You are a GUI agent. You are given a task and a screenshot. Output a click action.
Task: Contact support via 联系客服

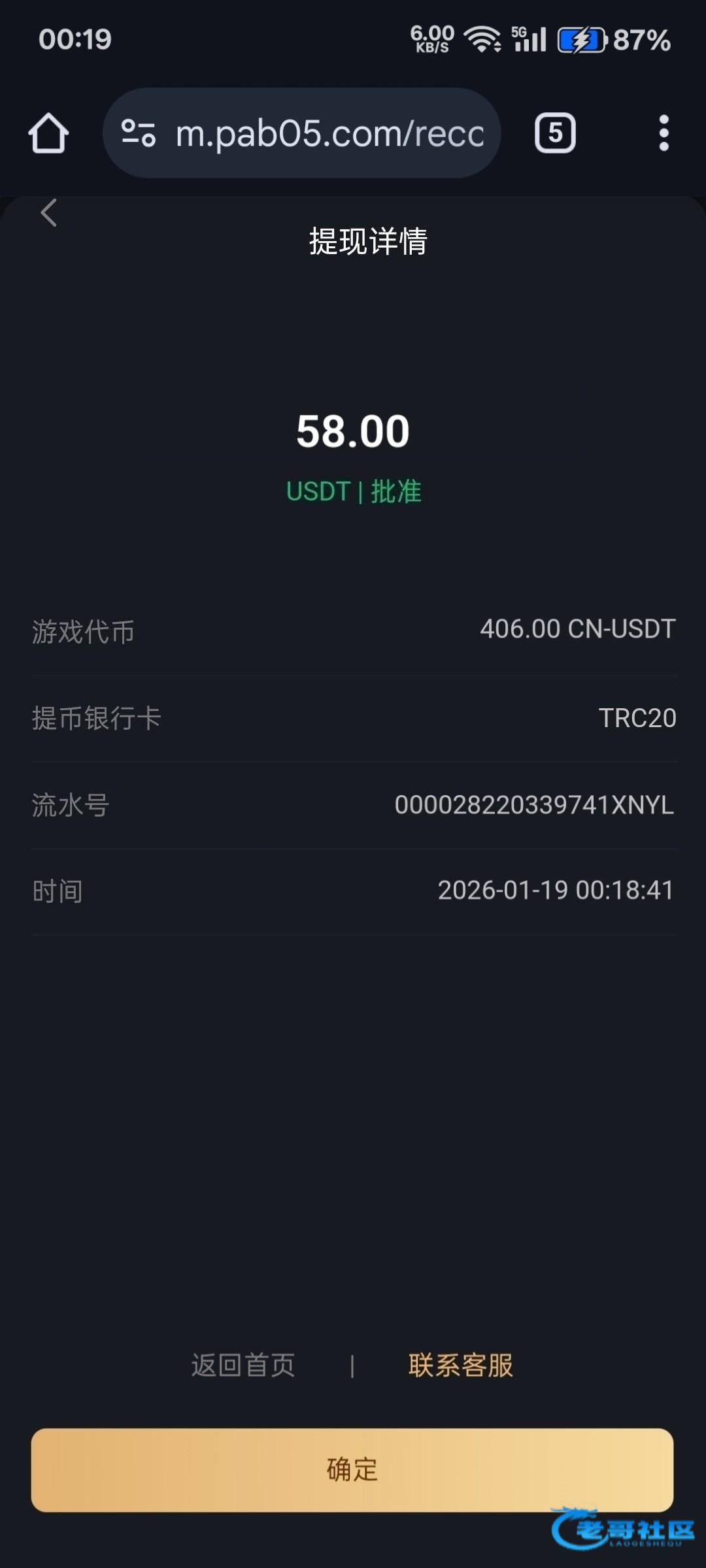[461, 1365]
